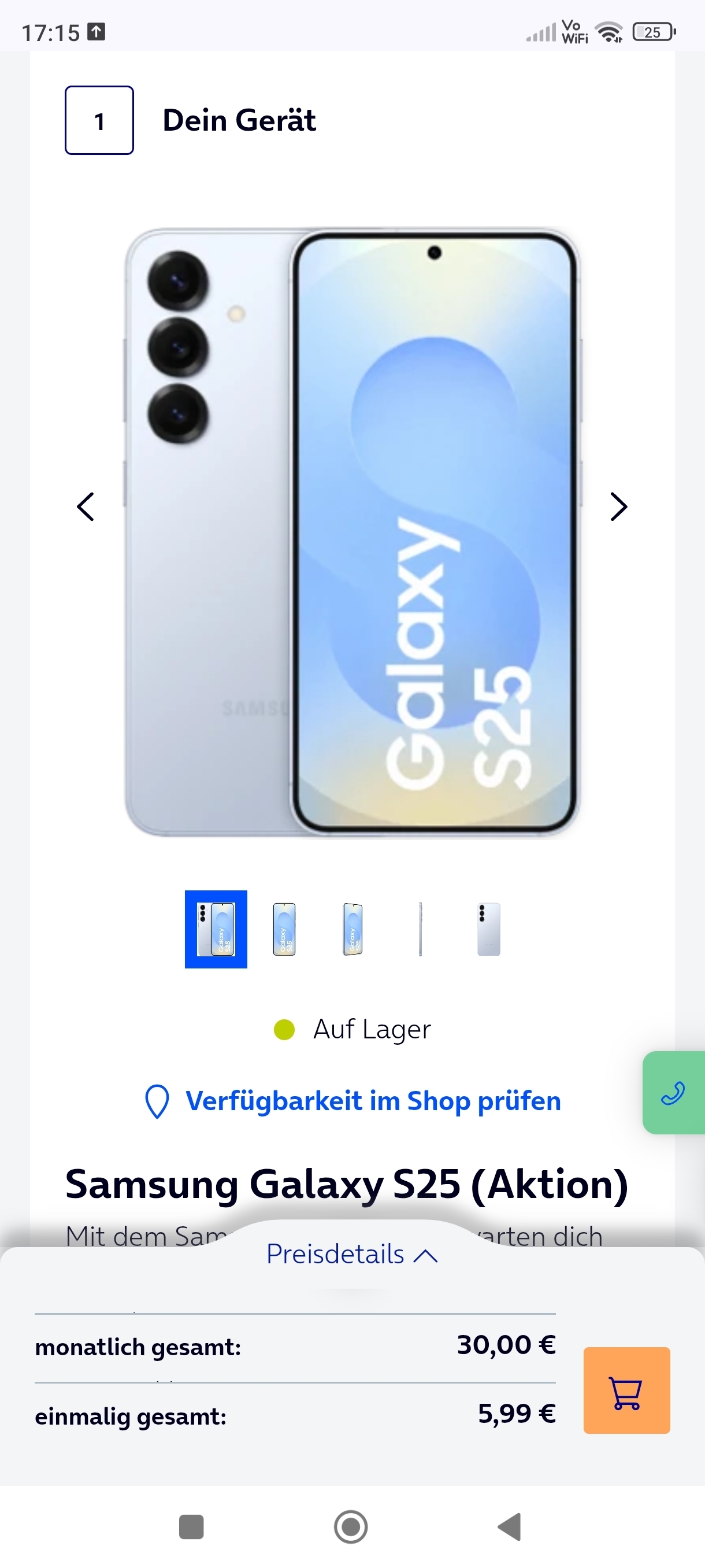Select the first highlighted thumbnail
705x1568 pixels.
click(x=216, y=929)
